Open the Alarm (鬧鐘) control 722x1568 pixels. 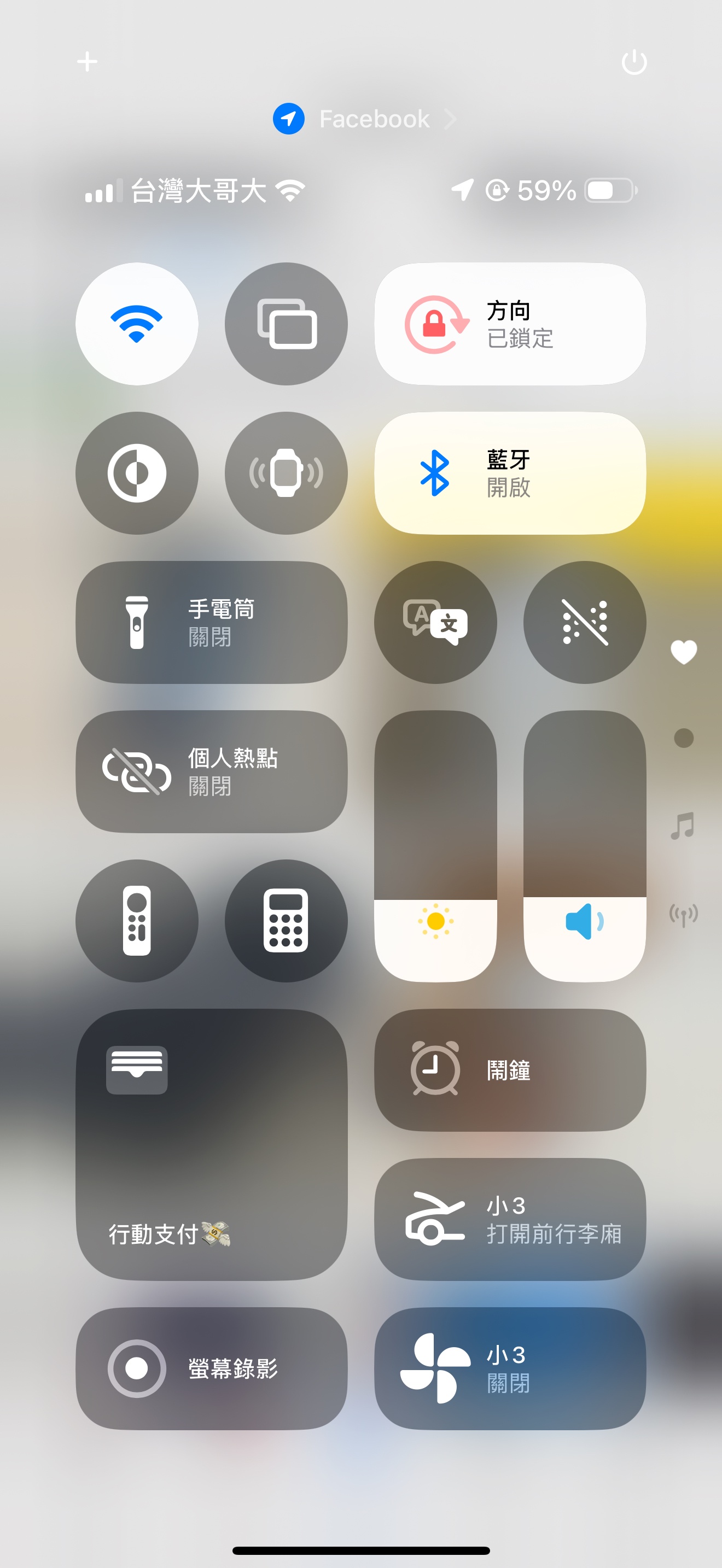coord(510,1069)
